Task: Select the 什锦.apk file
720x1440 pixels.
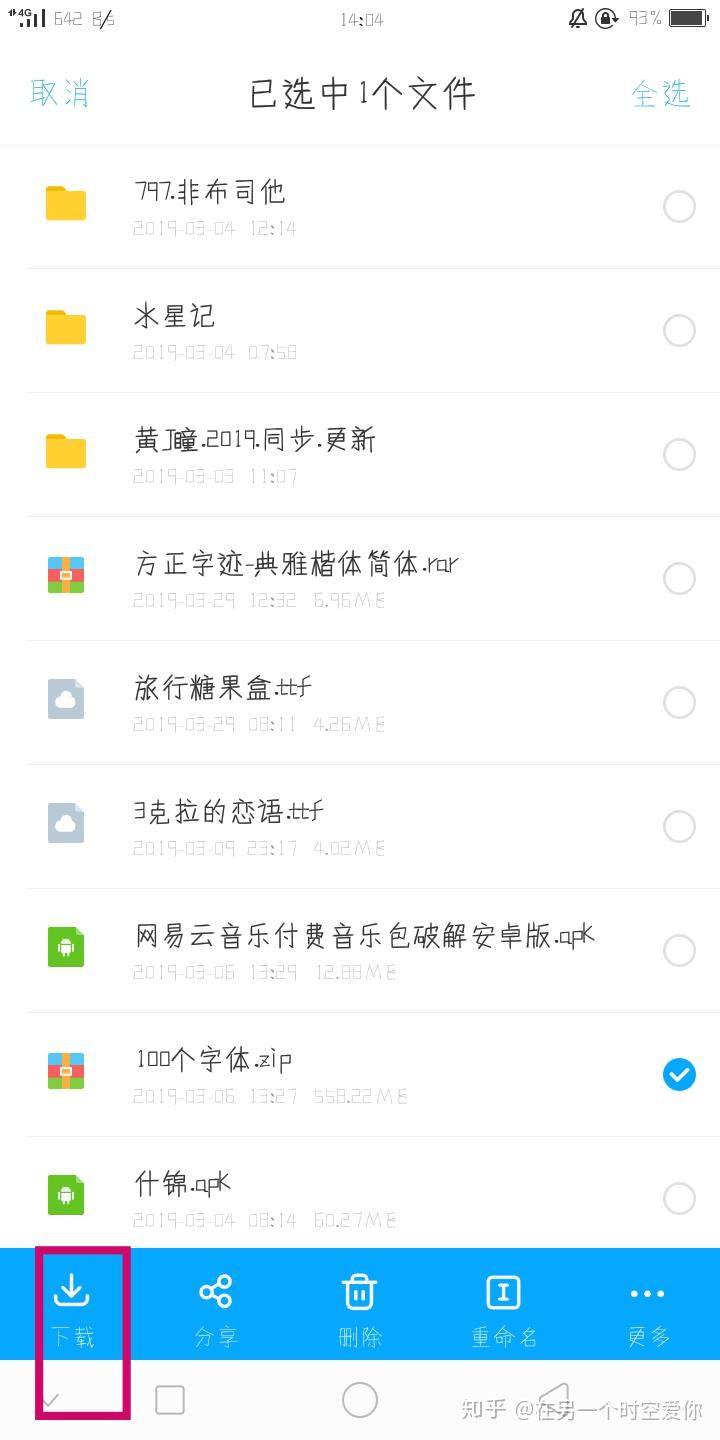Action: point(679,1199)
